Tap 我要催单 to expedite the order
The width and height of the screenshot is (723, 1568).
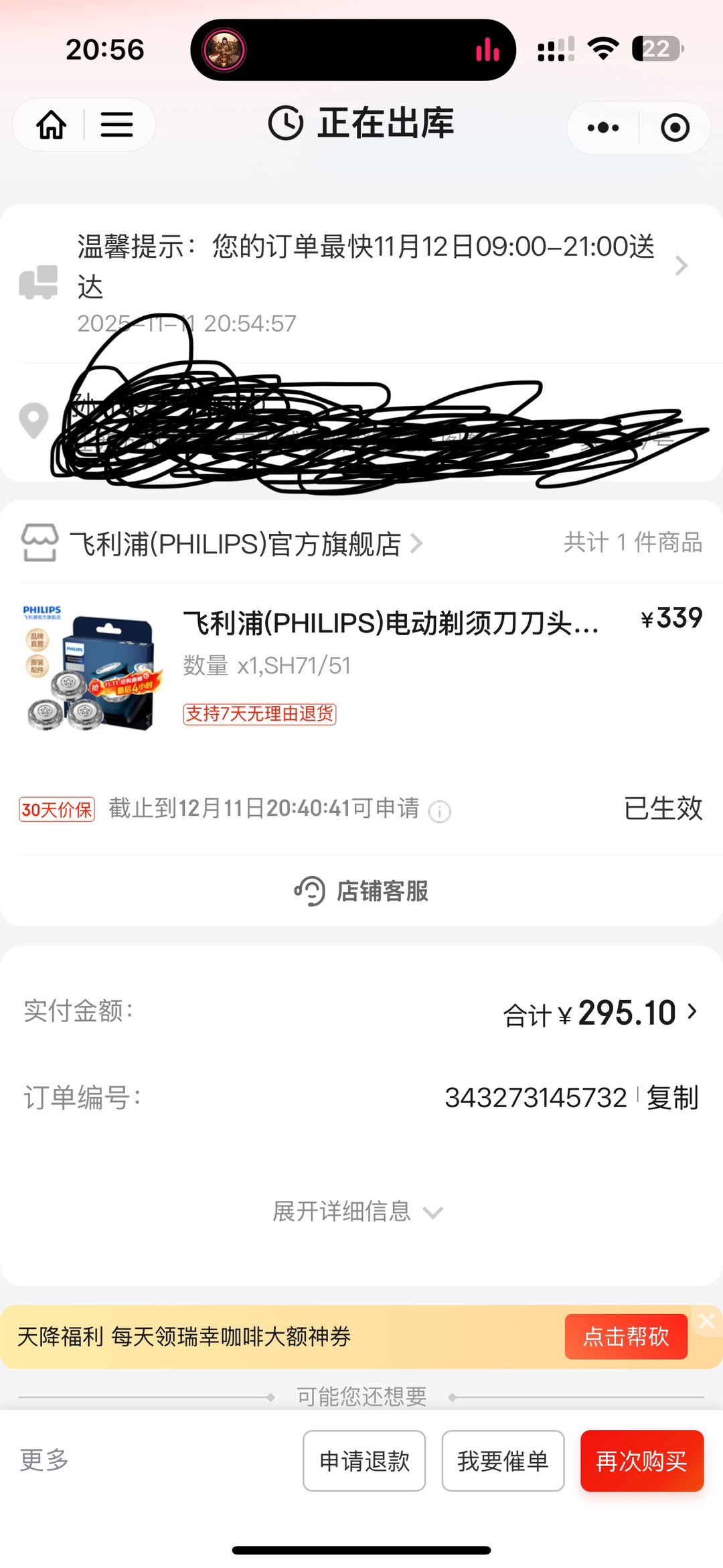[503, 1461]
